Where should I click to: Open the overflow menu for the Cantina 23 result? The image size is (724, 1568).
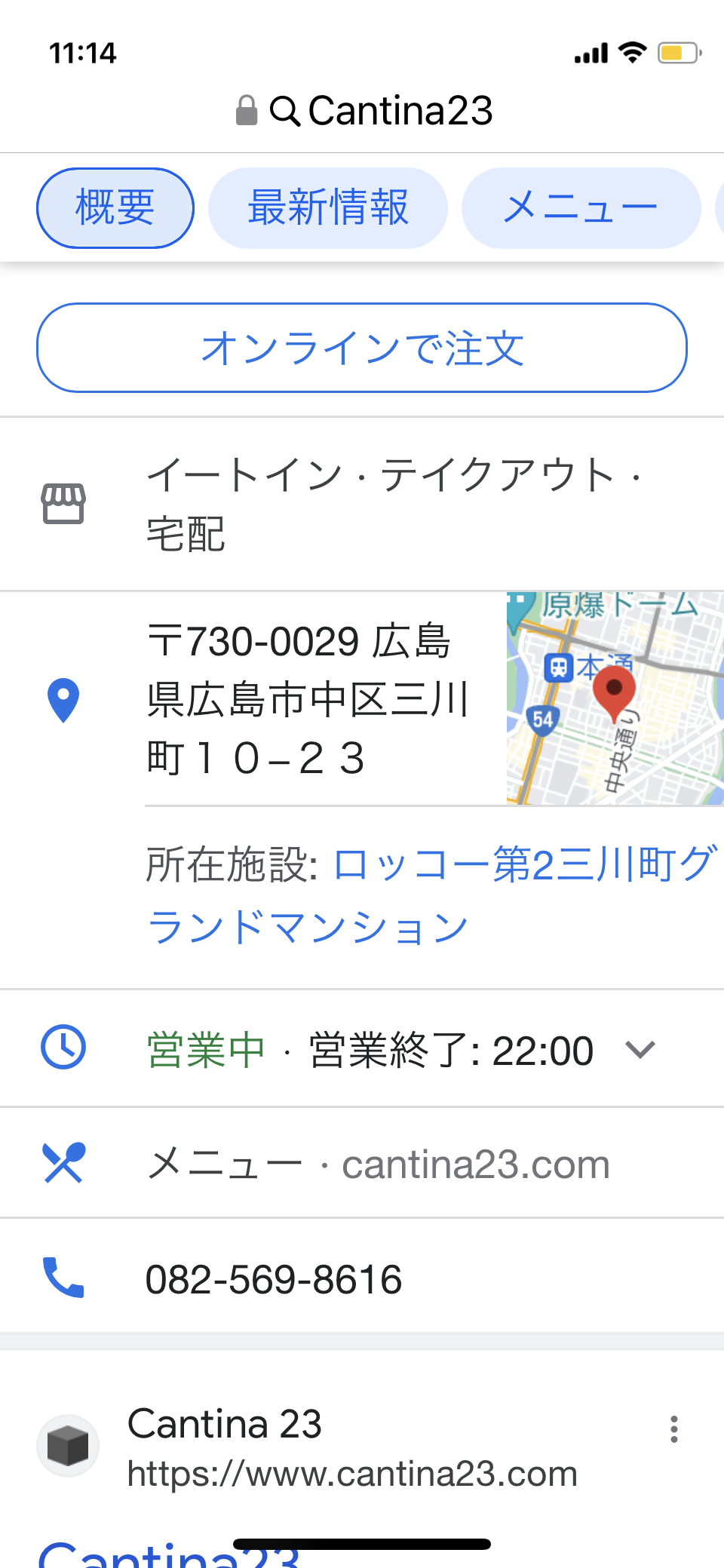tap(674, 1429)
